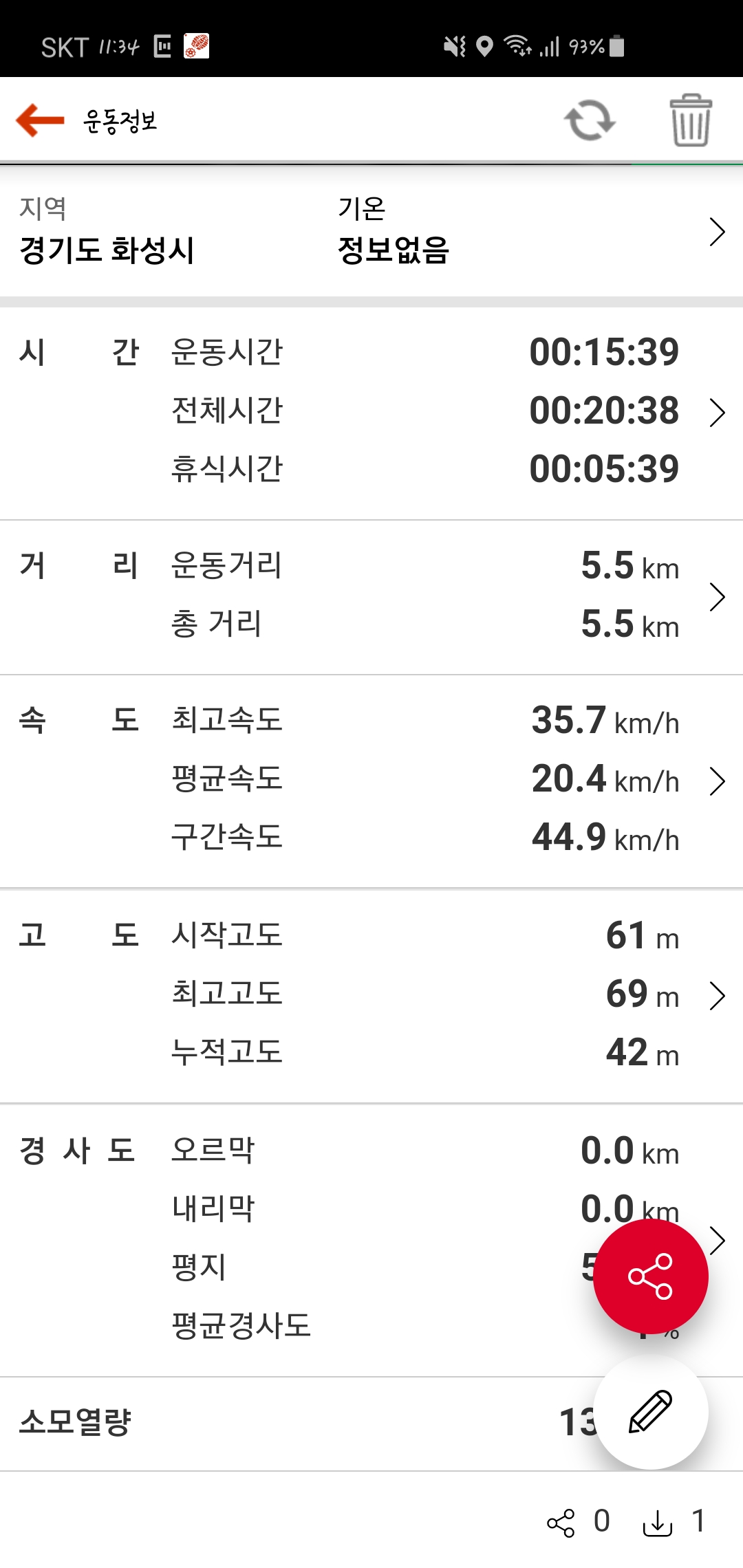Open the 고도 details section
Viewport: 743px width, 1568px height.
371,996
